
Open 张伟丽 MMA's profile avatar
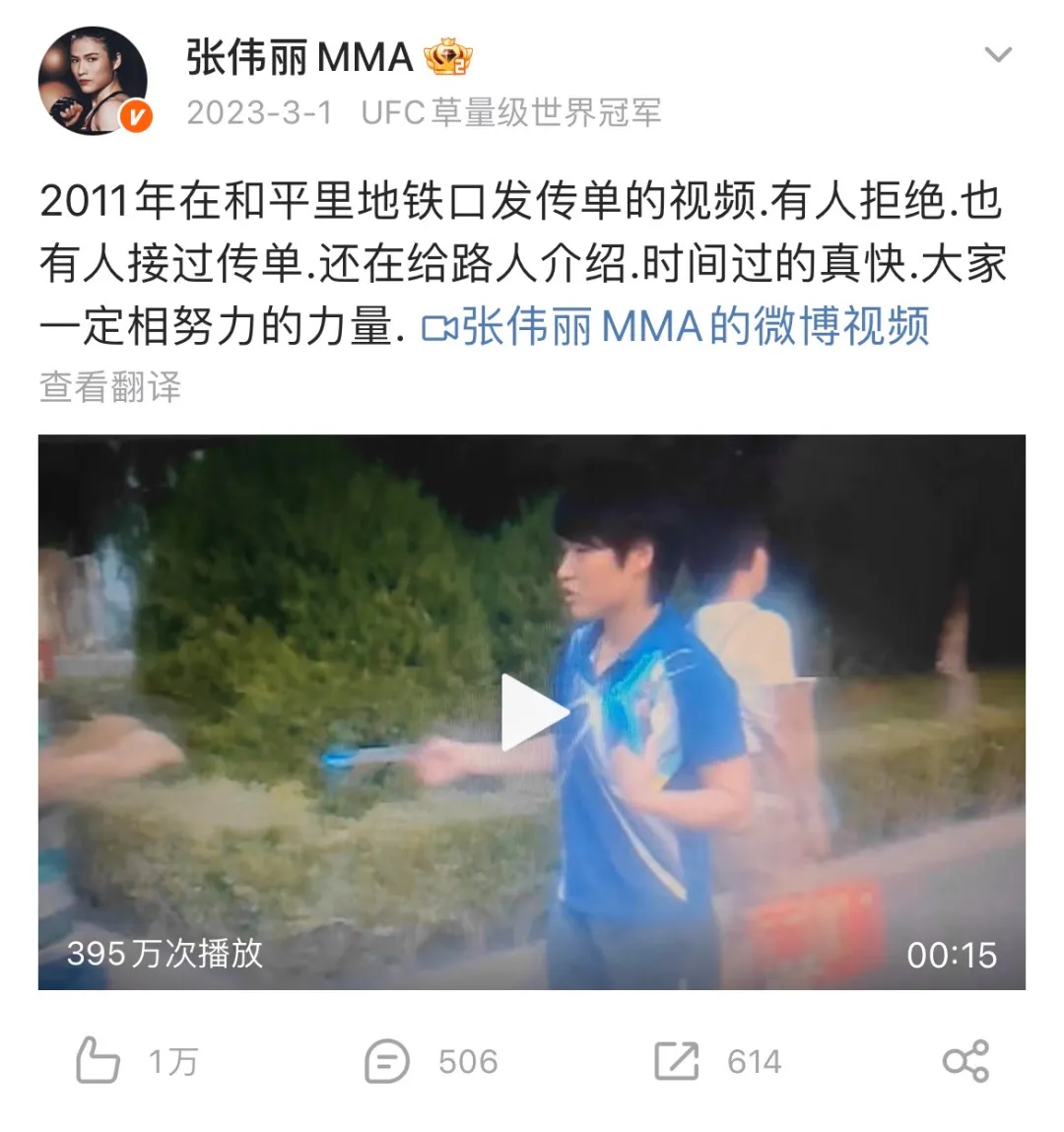click(x=94, y=81)
